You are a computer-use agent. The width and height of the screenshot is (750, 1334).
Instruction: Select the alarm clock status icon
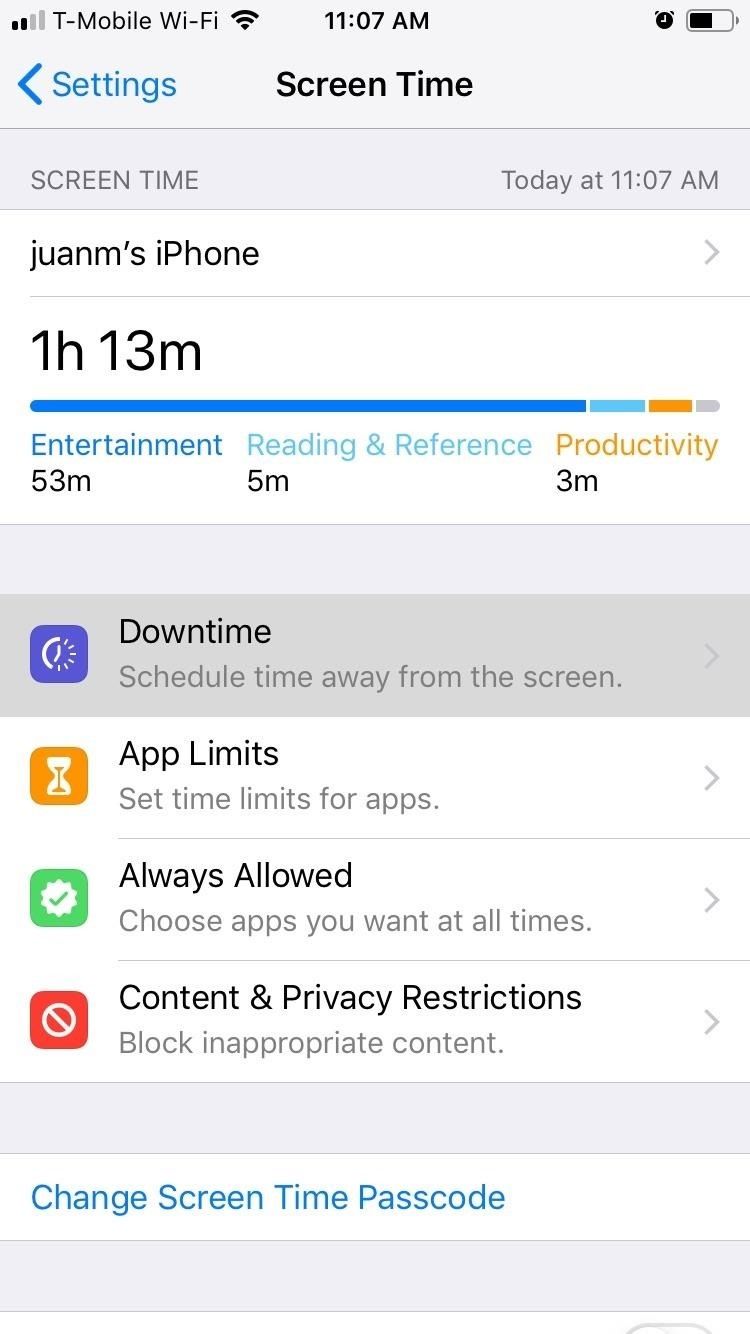664,19
